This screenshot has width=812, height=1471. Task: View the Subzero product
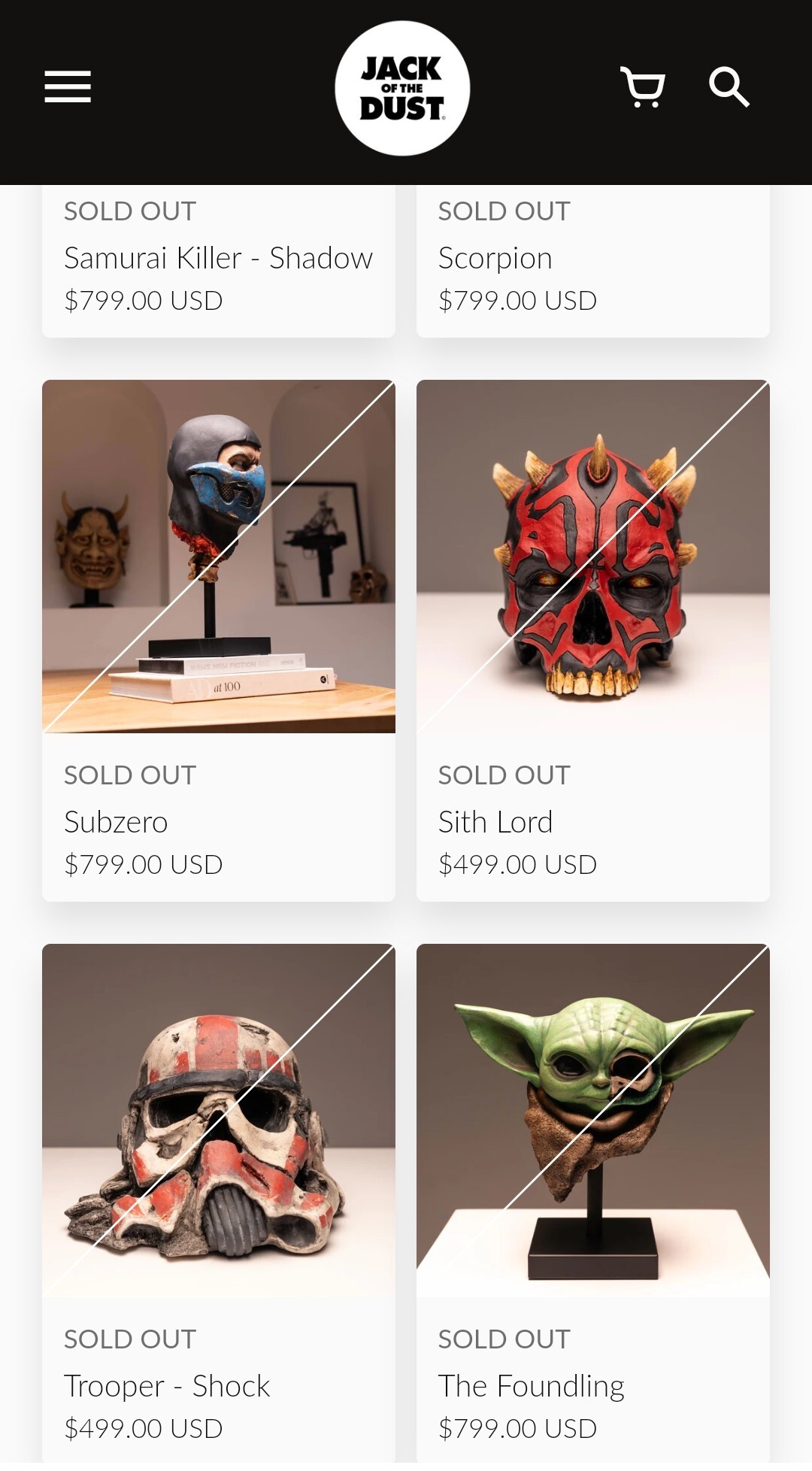tap(218, 557)
